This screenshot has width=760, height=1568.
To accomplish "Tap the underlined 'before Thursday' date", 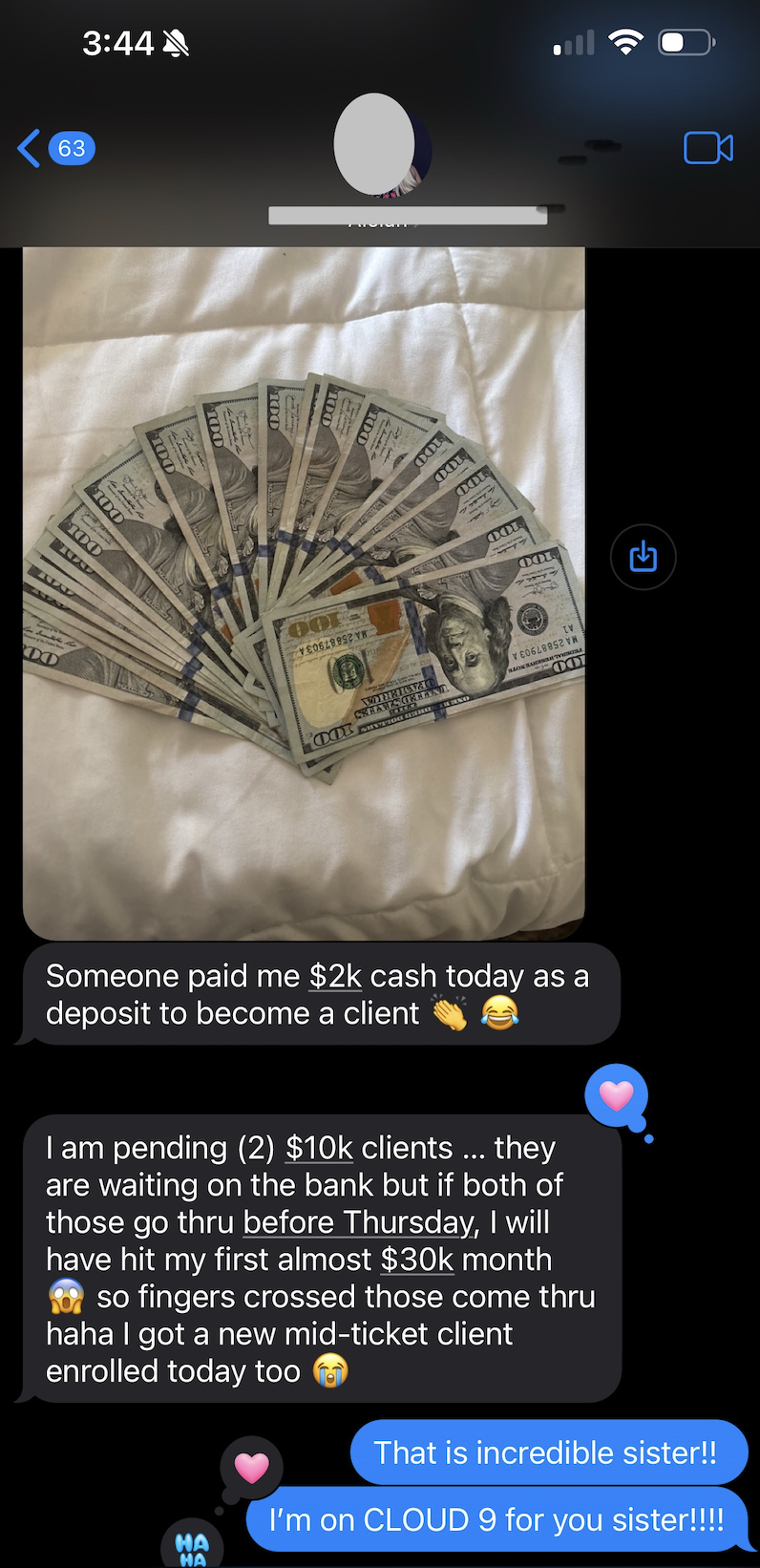I will 361,1222.
